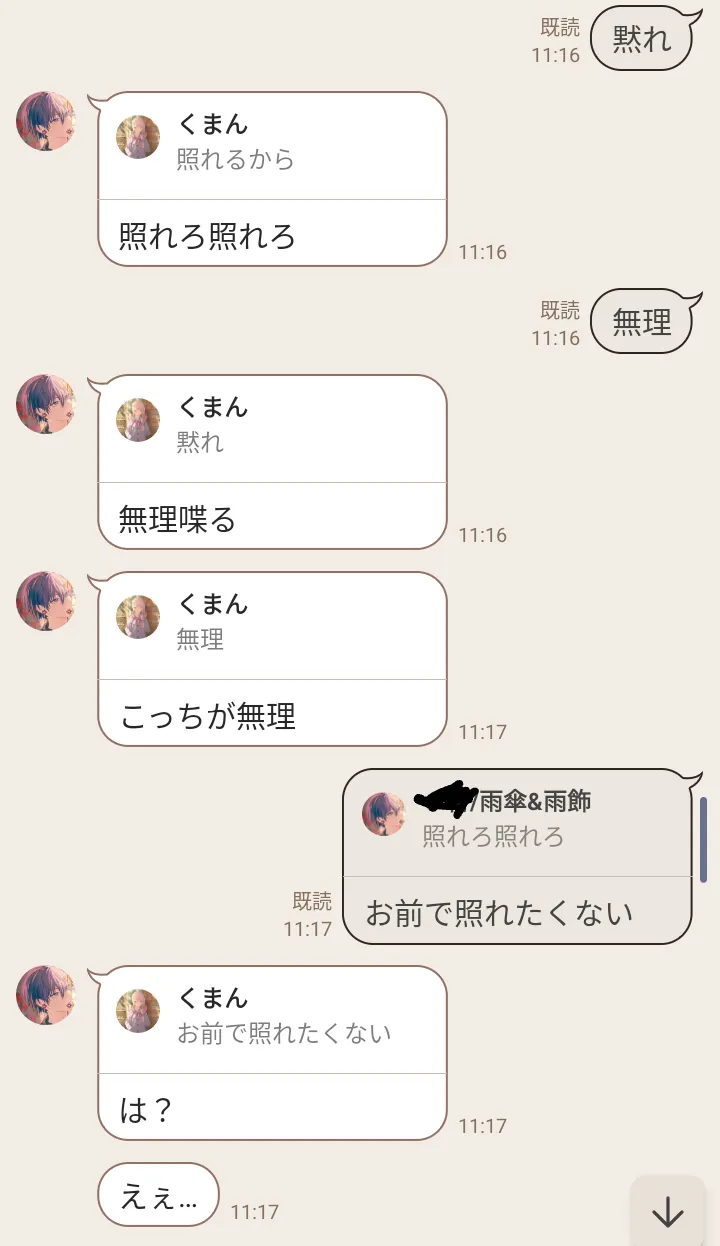Open the reply bubble saying 無理喋る
720x1246 pixels.
click(x=272, y=462)
